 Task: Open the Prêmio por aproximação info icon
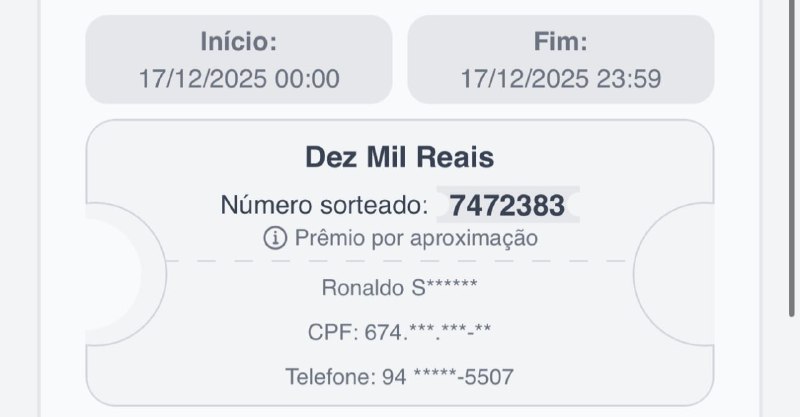click(273, 239)
